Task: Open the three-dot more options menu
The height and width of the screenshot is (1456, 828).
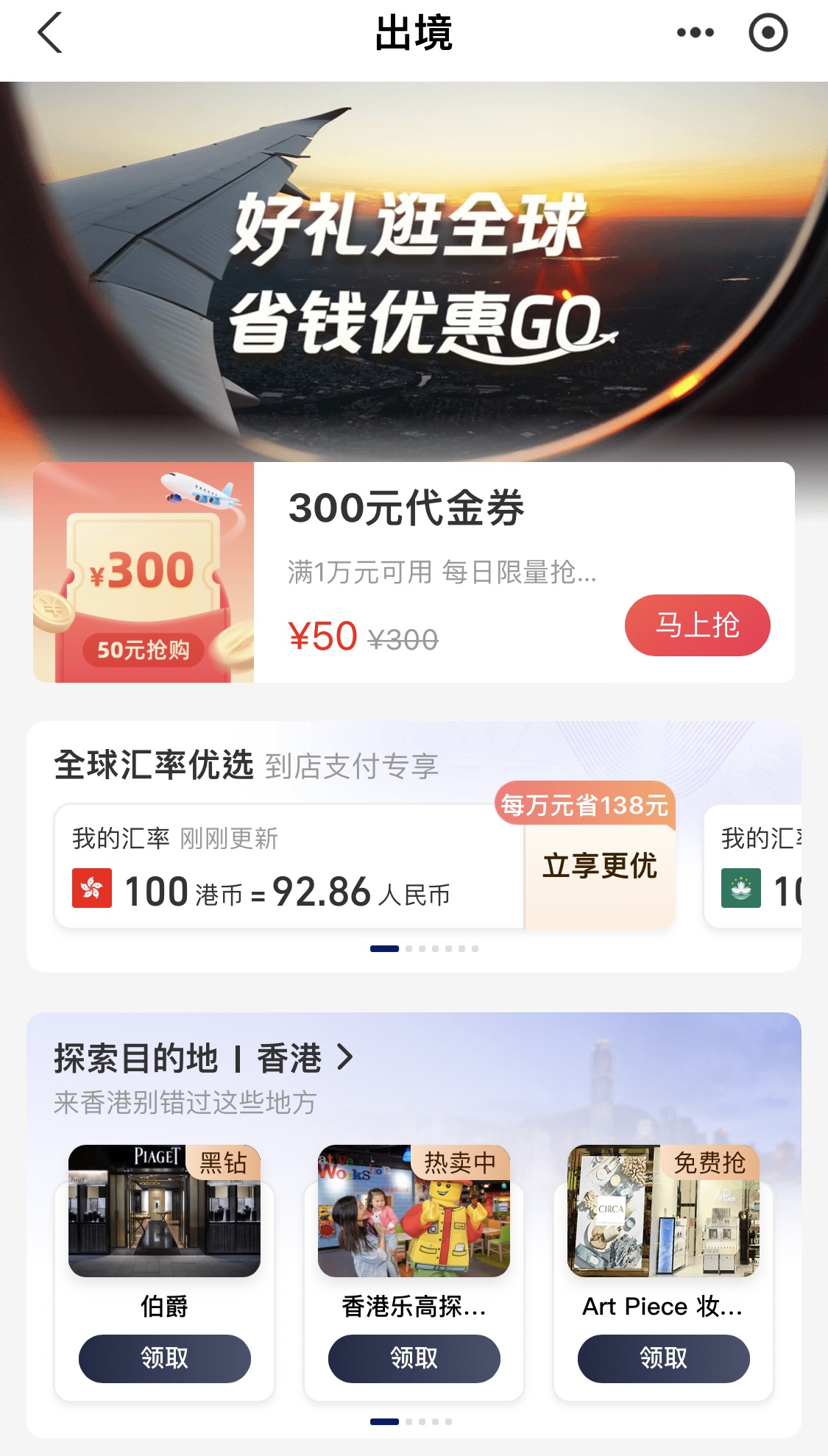Action: point(695,33)
